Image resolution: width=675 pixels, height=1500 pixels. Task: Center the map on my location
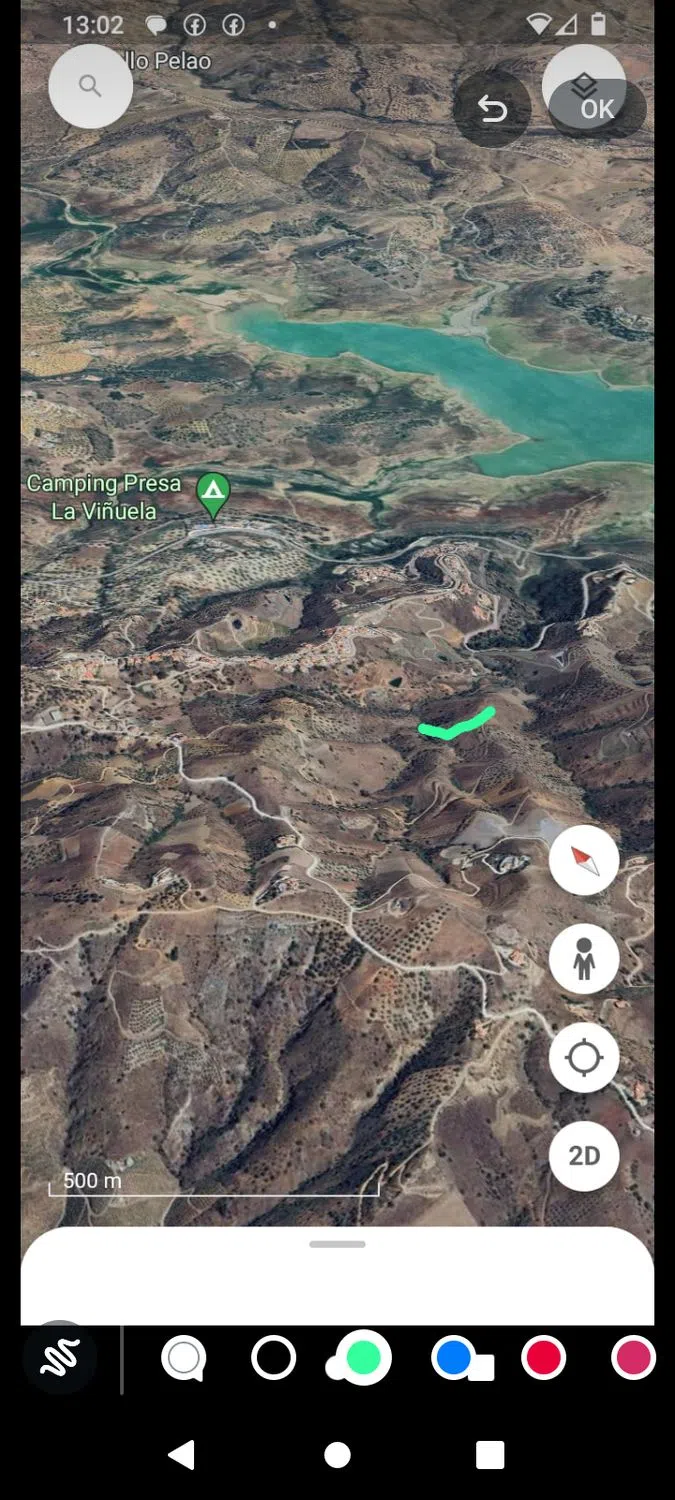point(584,1057)
